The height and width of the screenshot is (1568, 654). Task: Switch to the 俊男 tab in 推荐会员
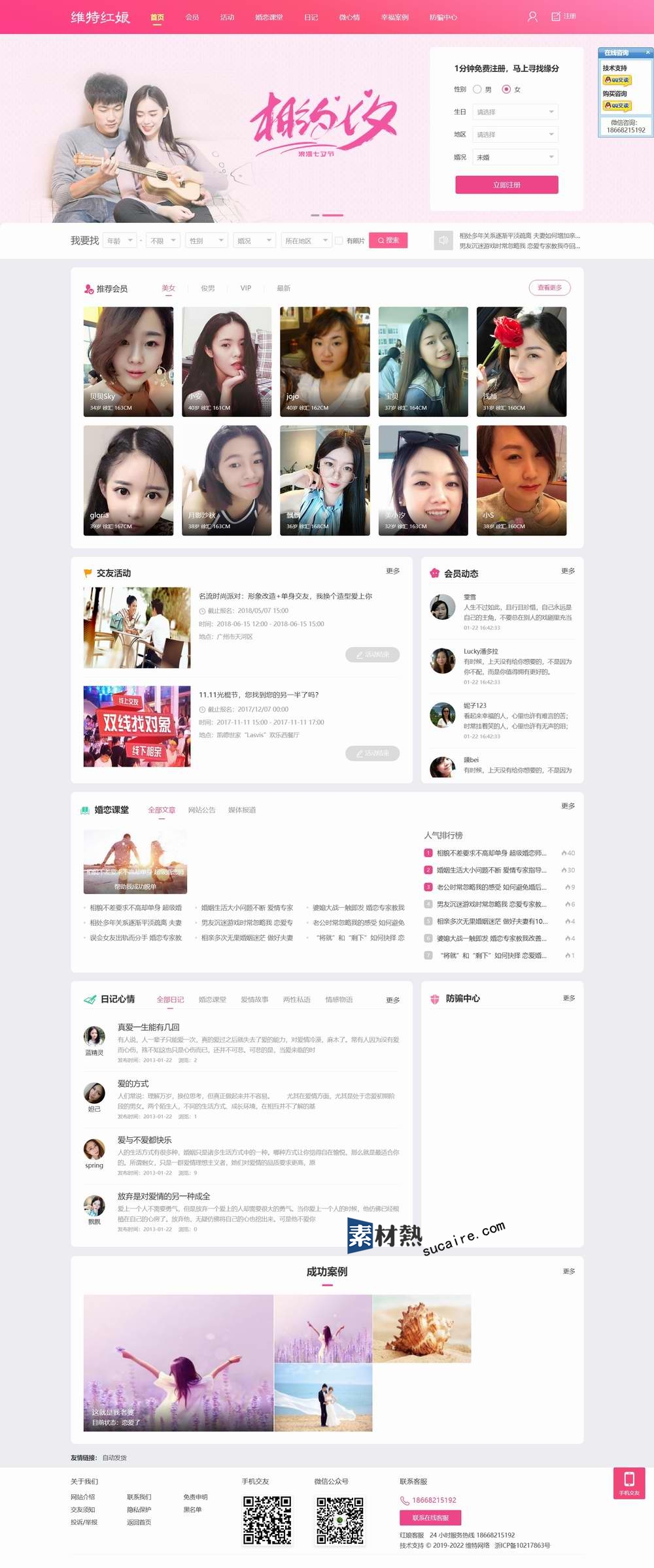point(207,288)
